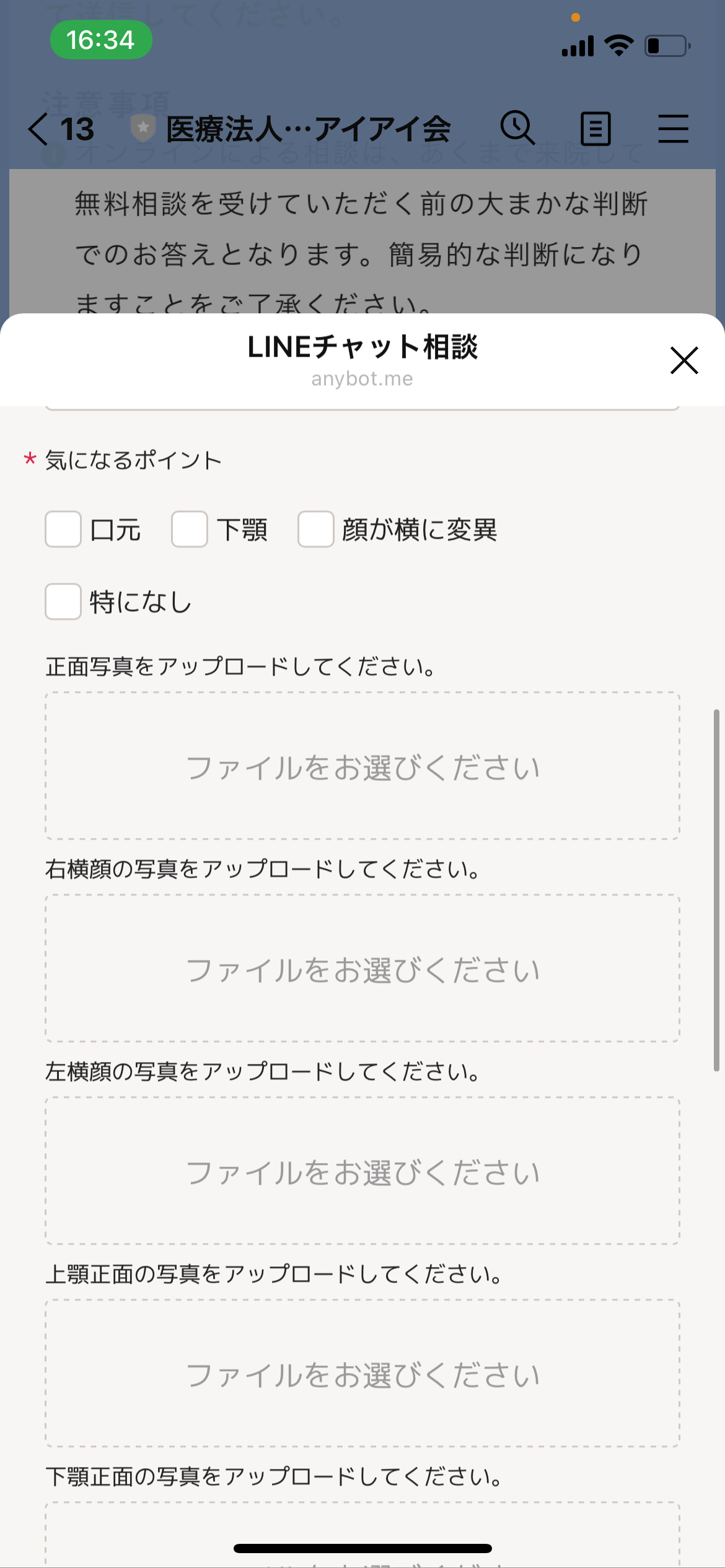Image resolution: width=725 pixels, height=1568 pixels.
Task: Search within the chat
Action: [517, 128]
